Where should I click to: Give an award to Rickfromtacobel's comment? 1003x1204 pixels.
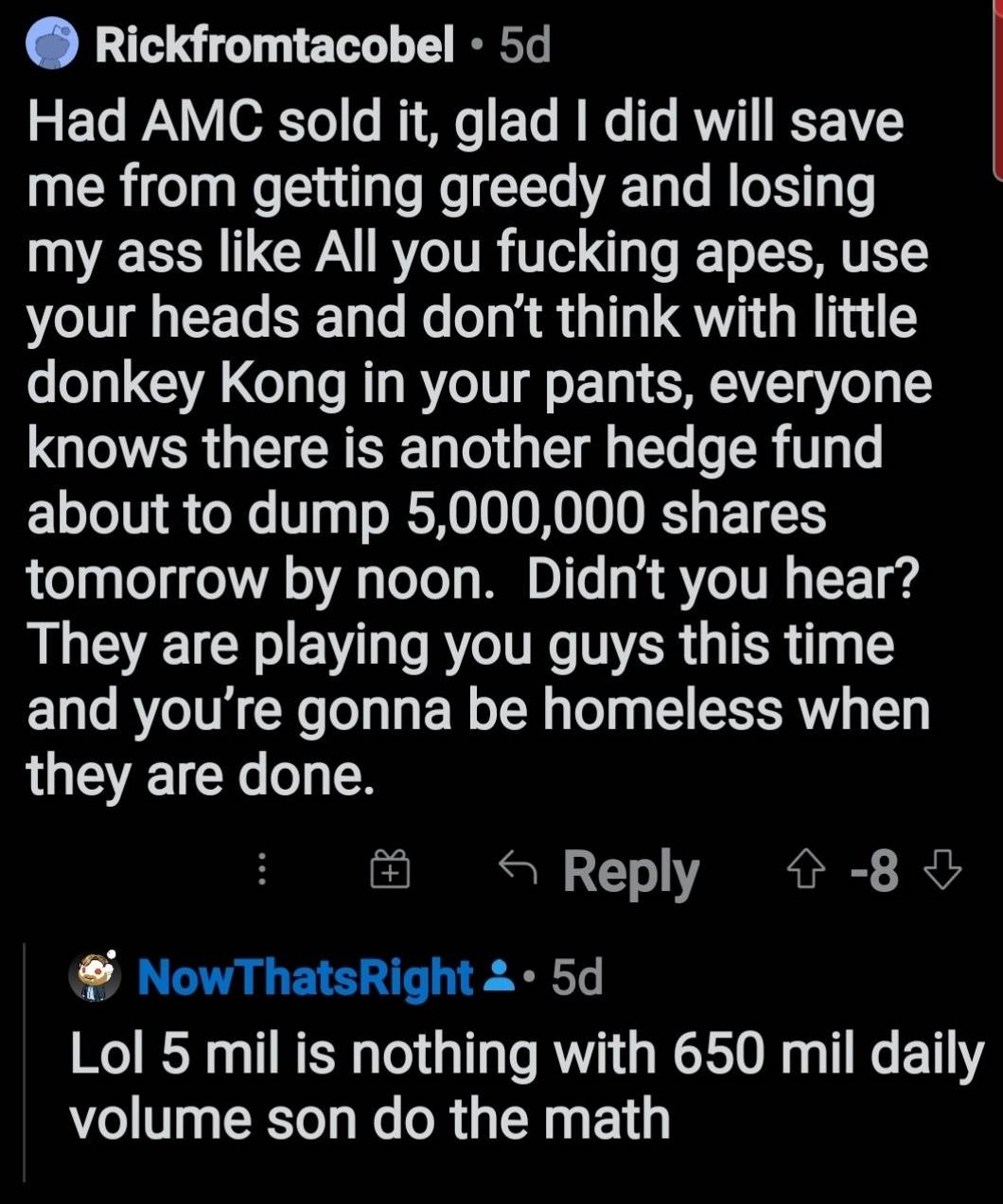pos(389,868)
